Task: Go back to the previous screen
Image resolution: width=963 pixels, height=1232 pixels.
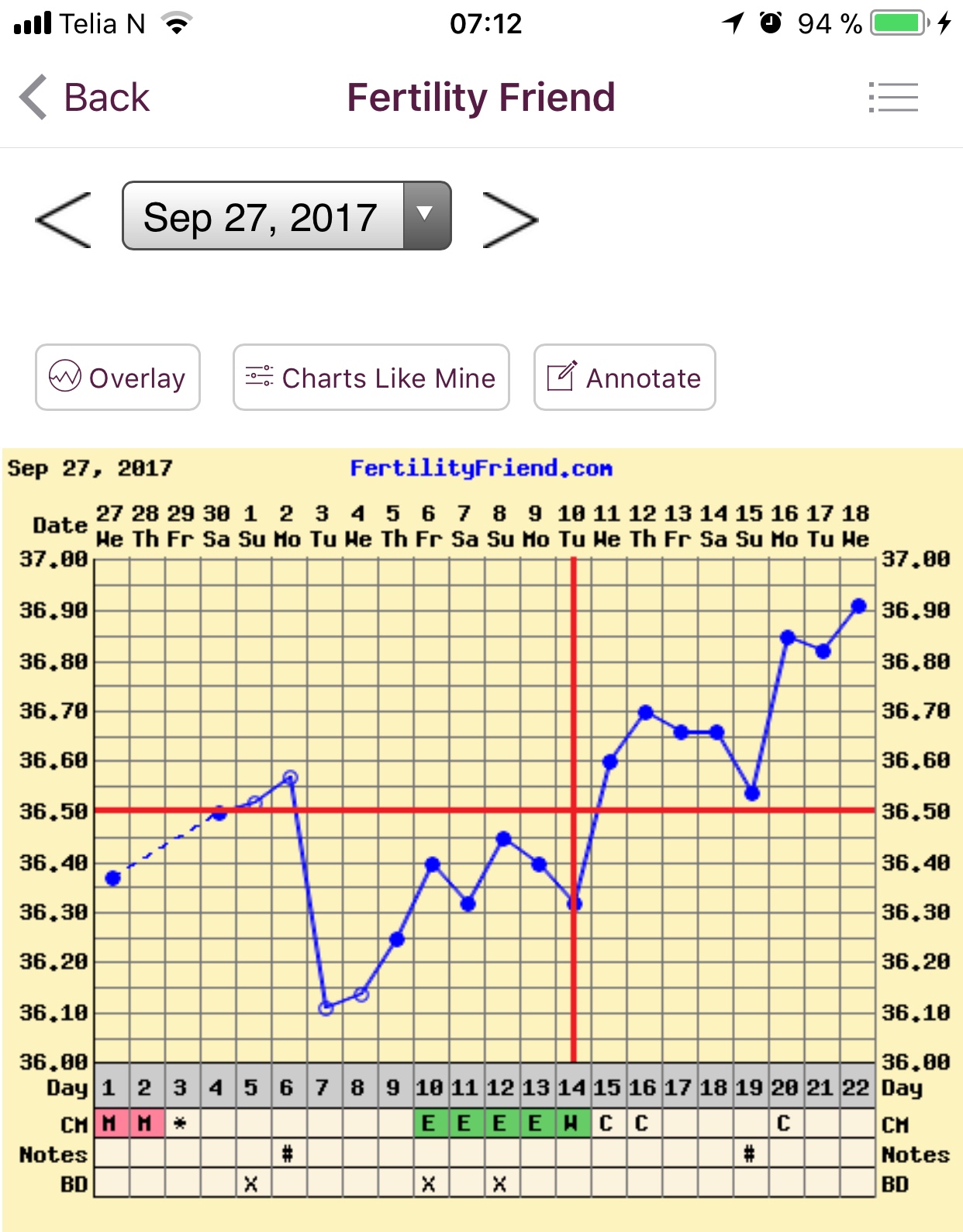Action: (84, 98)
